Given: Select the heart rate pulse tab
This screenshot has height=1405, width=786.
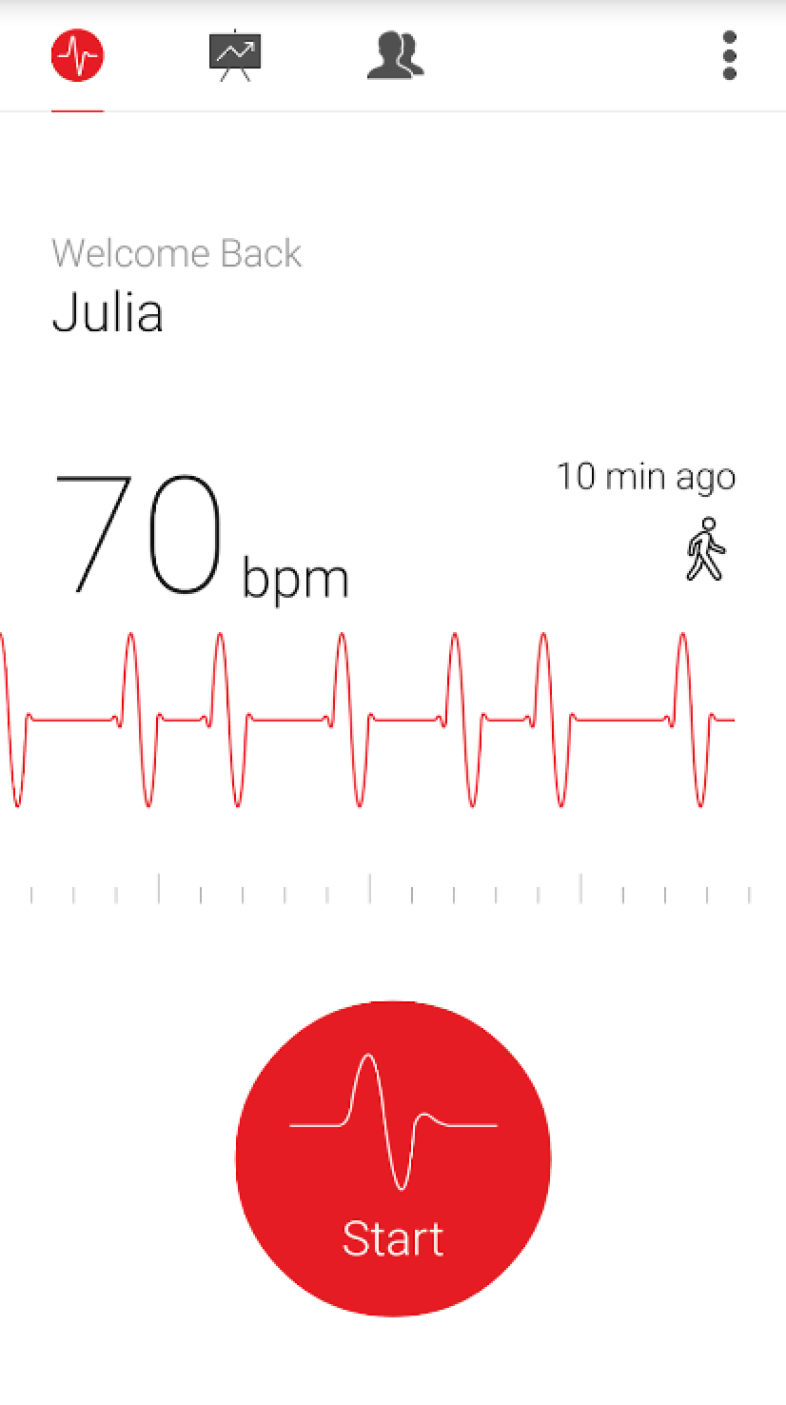Looking at the screenshot, I should (x=78, y=56).
